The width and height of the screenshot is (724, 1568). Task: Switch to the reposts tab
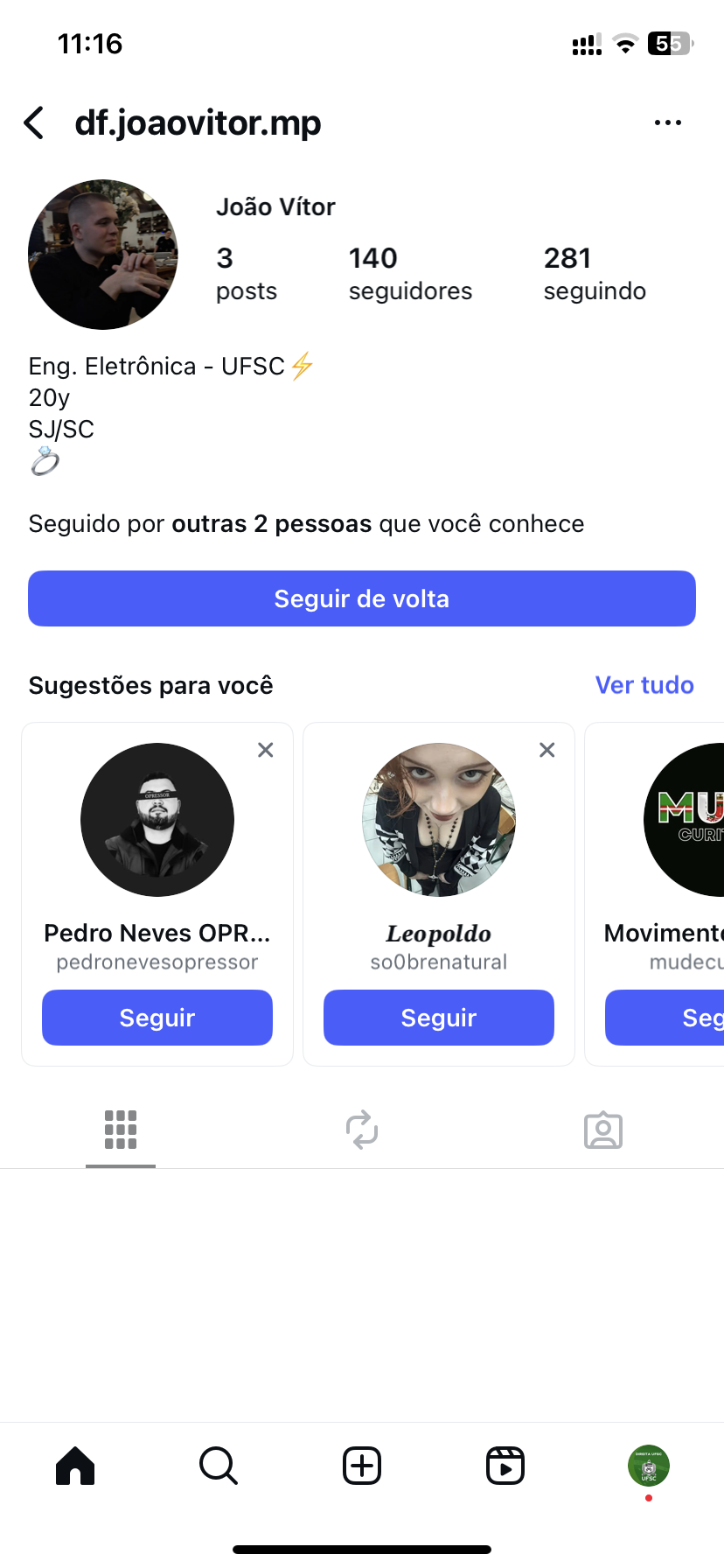(362, 1130)
